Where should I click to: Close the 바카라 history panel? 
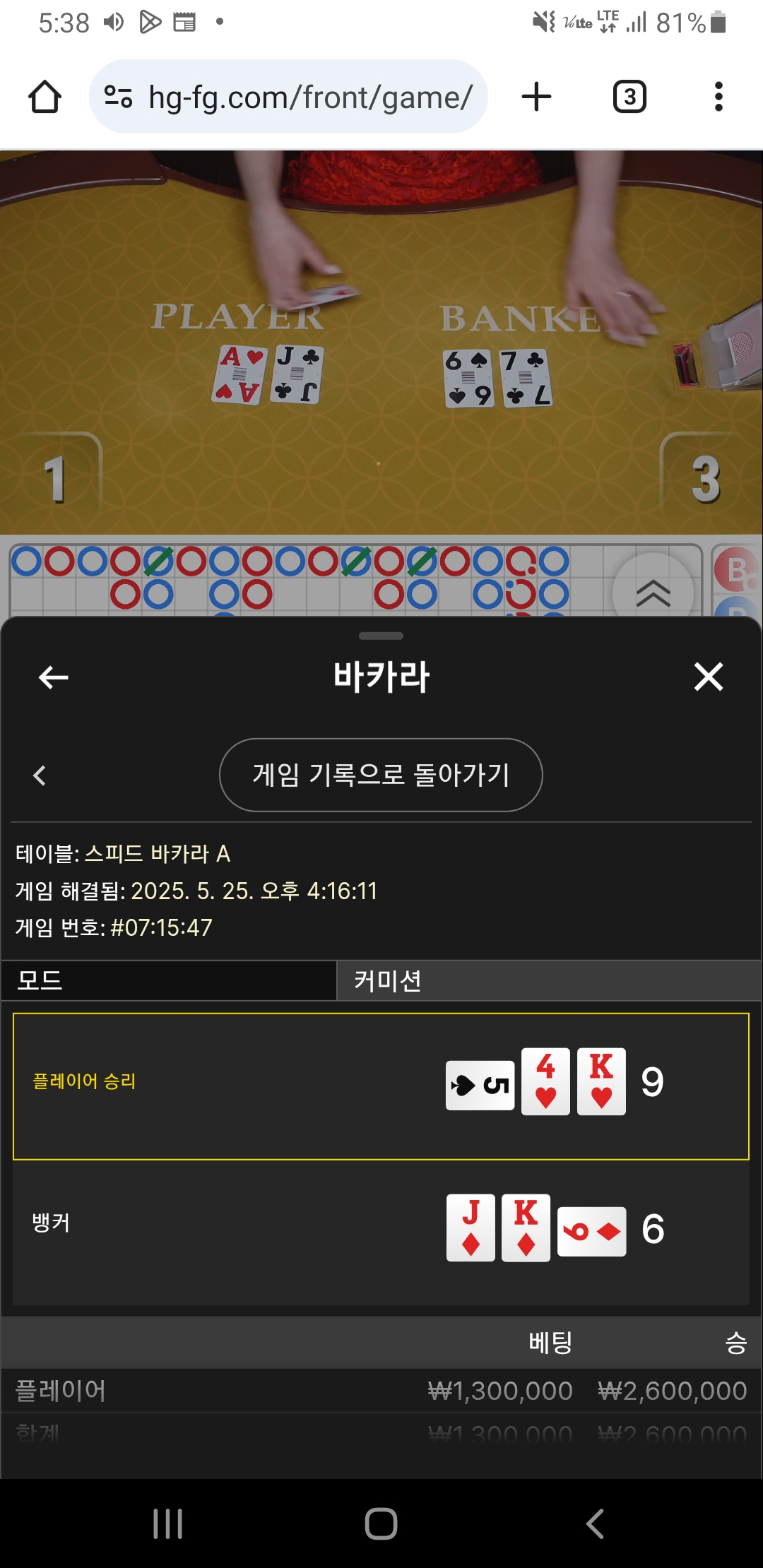click(x=709, y=677)
